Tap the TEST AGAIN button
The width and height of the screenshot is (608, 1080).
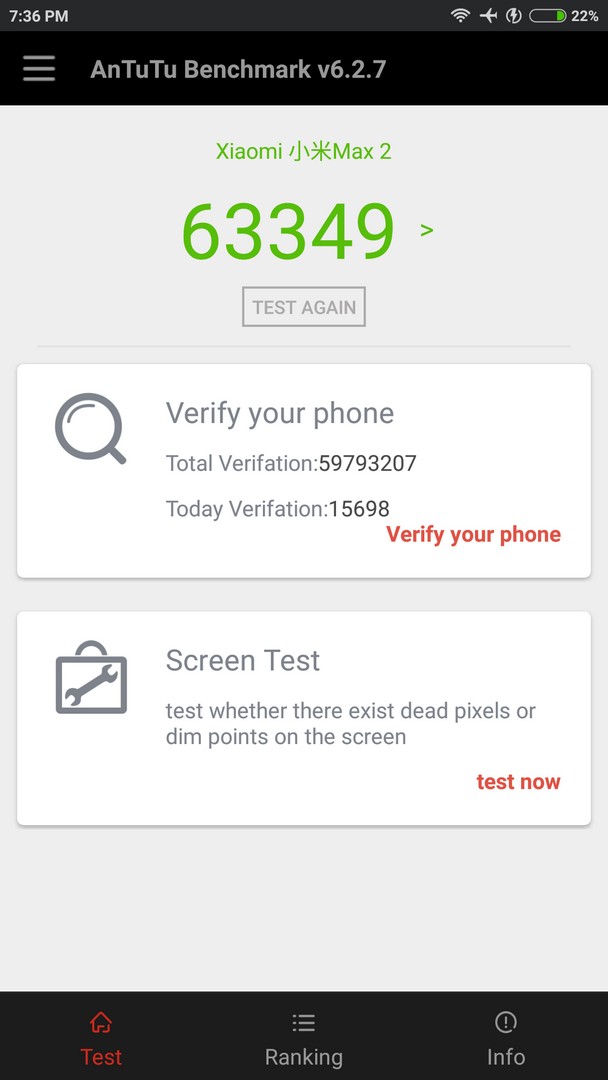tap(304, 307)
